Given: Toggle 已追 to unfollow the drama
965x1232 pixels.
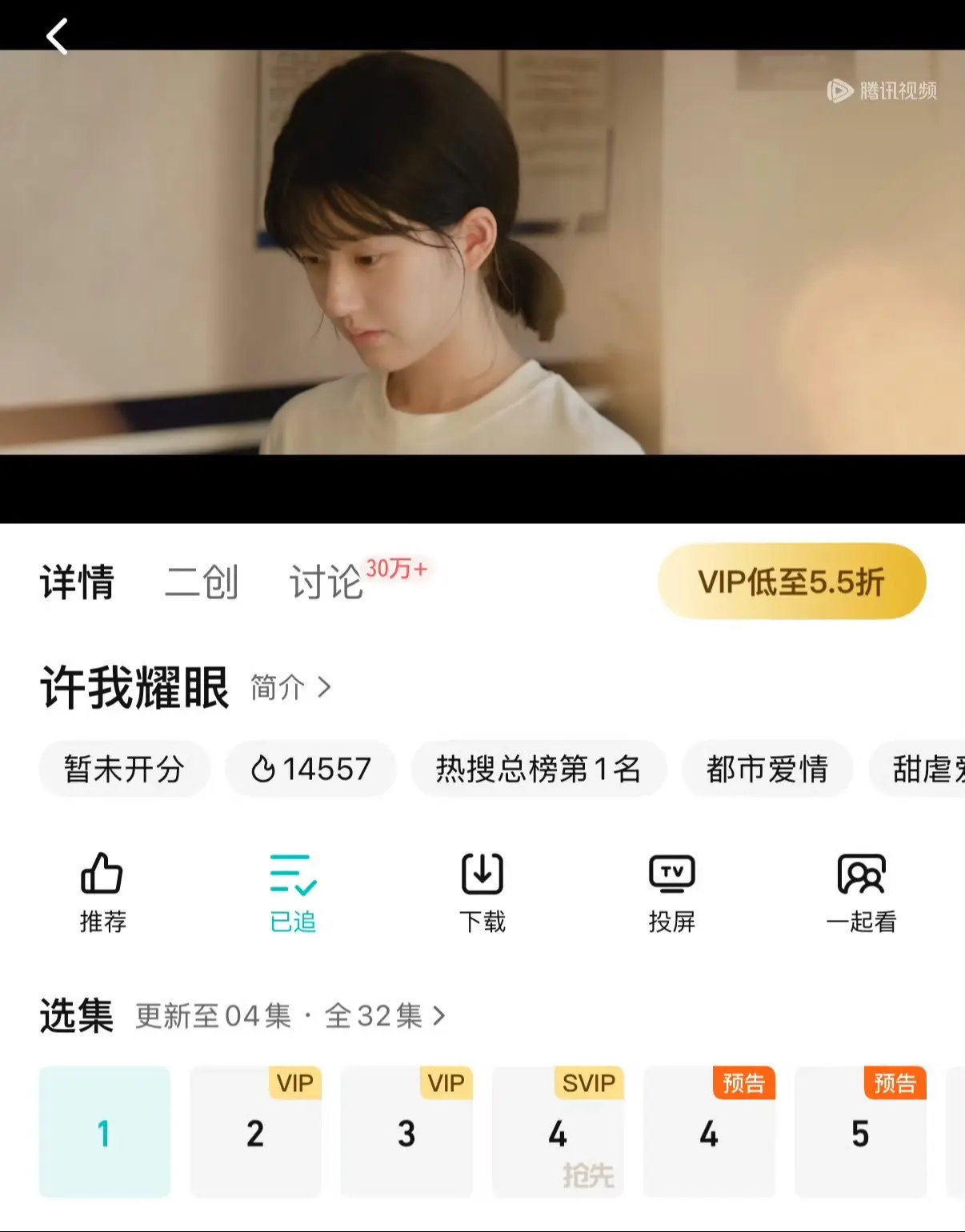Looking at the screenshot, I should pos(292,892).
